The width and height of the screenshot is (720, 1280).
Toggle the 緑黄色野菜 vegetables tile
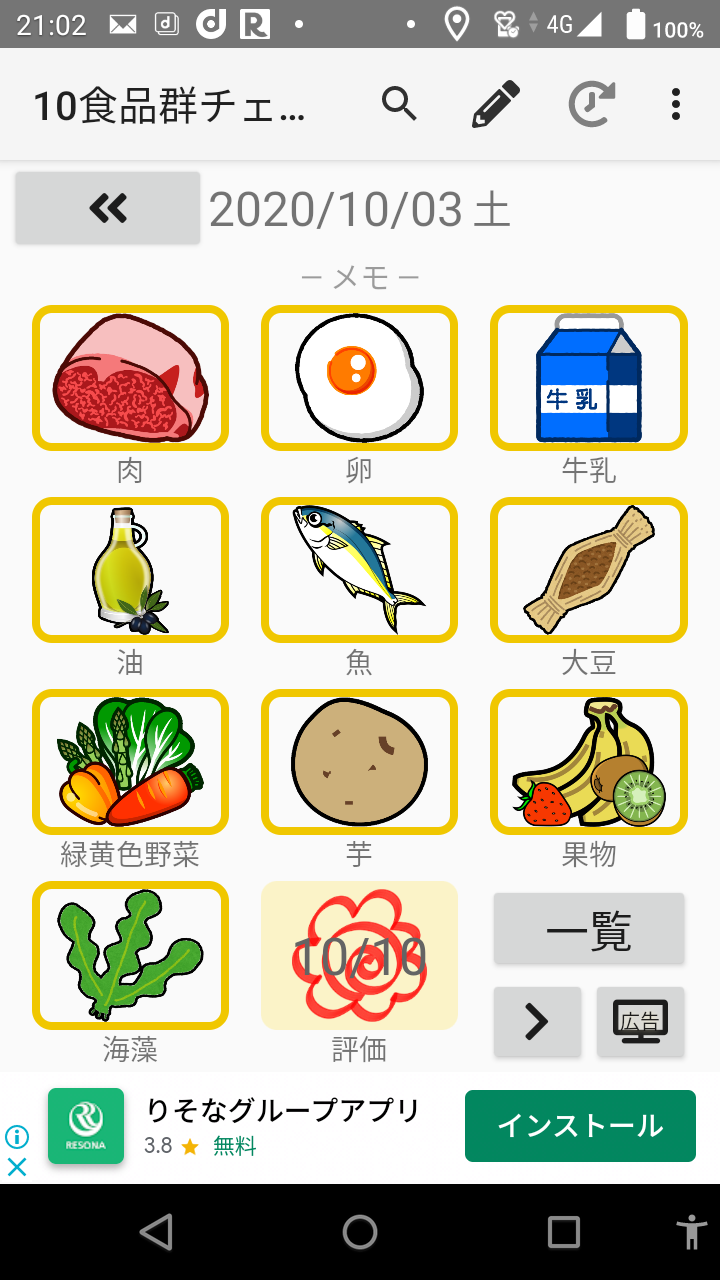pyautogui.click(x=130, y=762)
